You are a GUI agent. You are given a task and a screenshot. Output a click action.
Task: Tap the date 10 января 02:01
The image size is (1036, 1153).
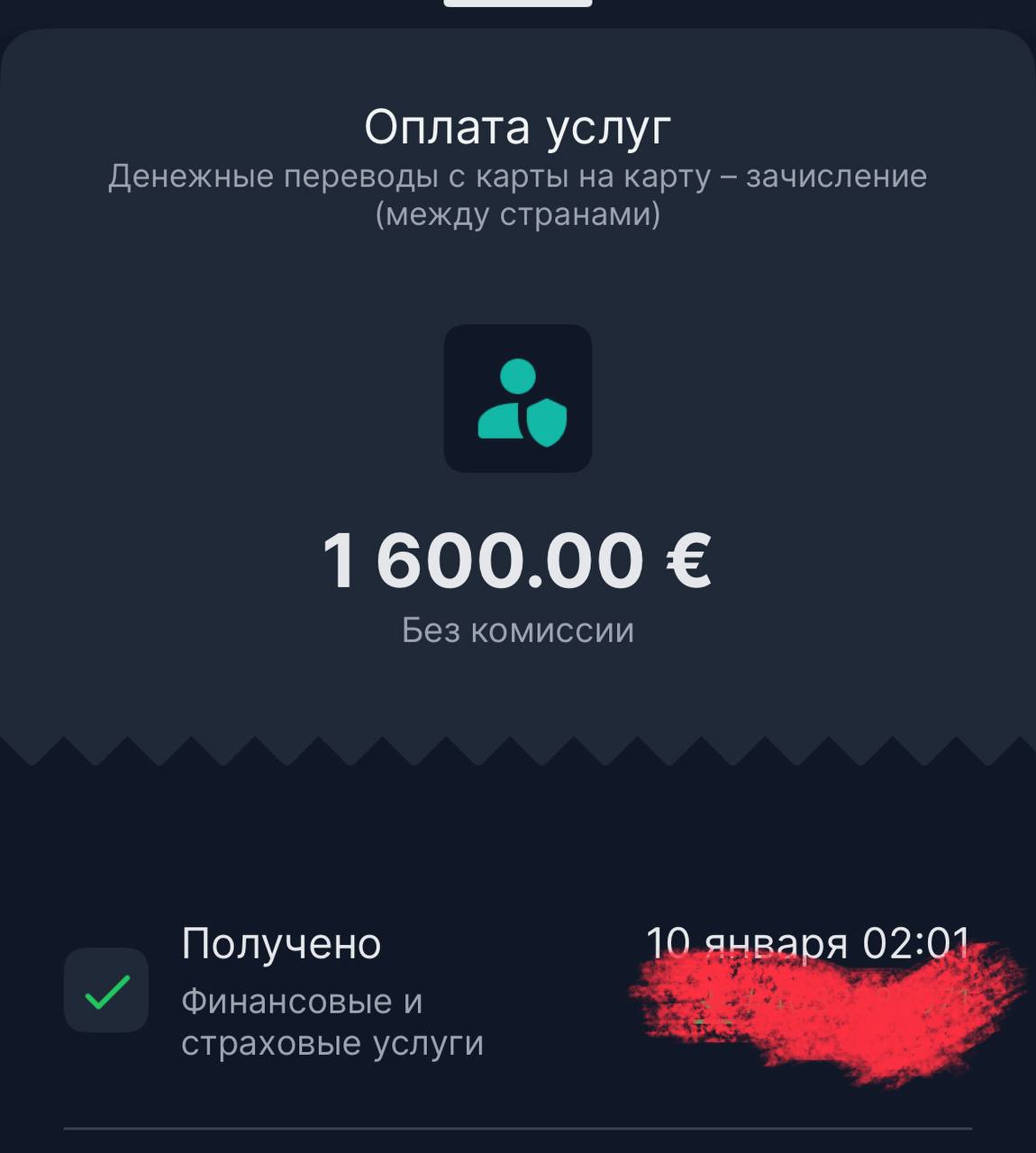[x=809, y=940]
